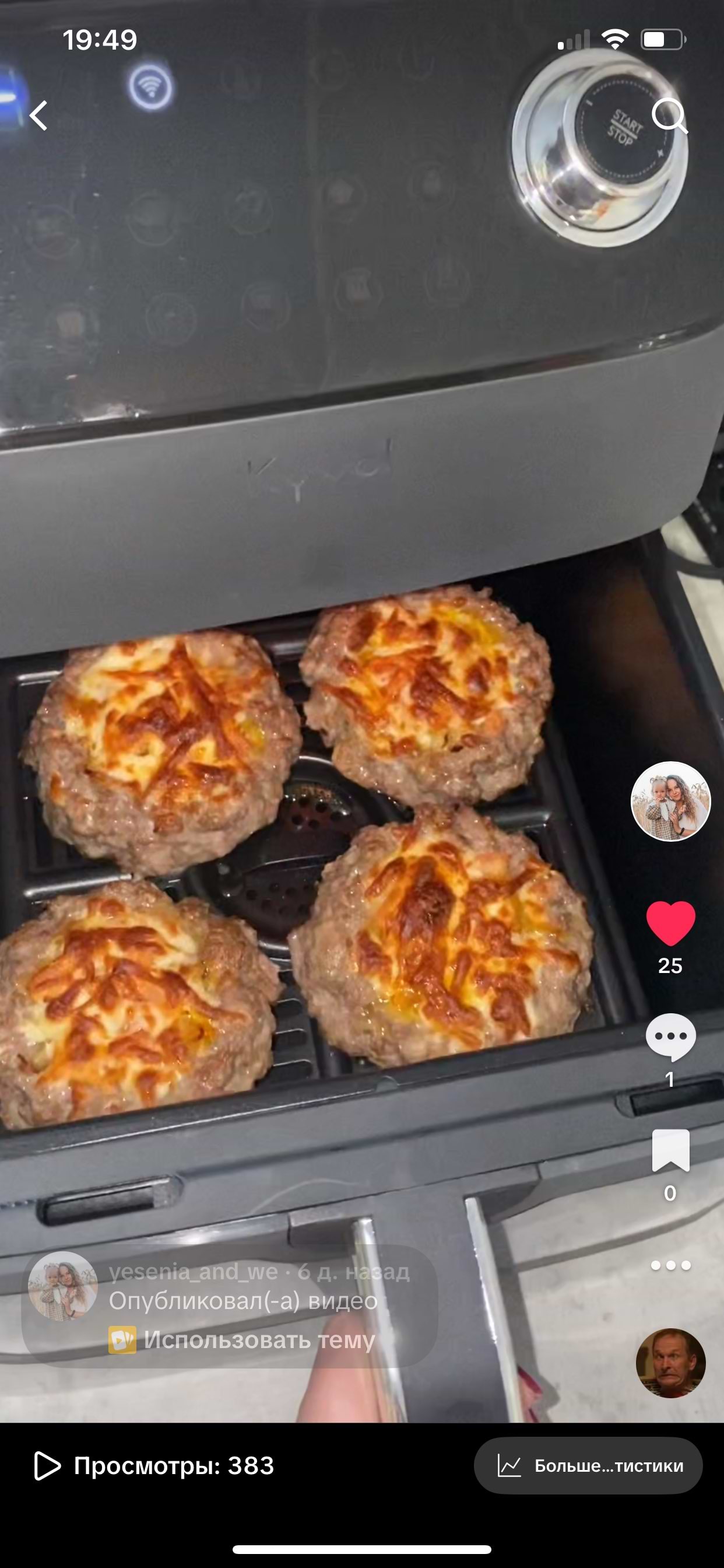724x1568 pixels.
Task: Go back with the top-left arrow
Action: (39, 116)
